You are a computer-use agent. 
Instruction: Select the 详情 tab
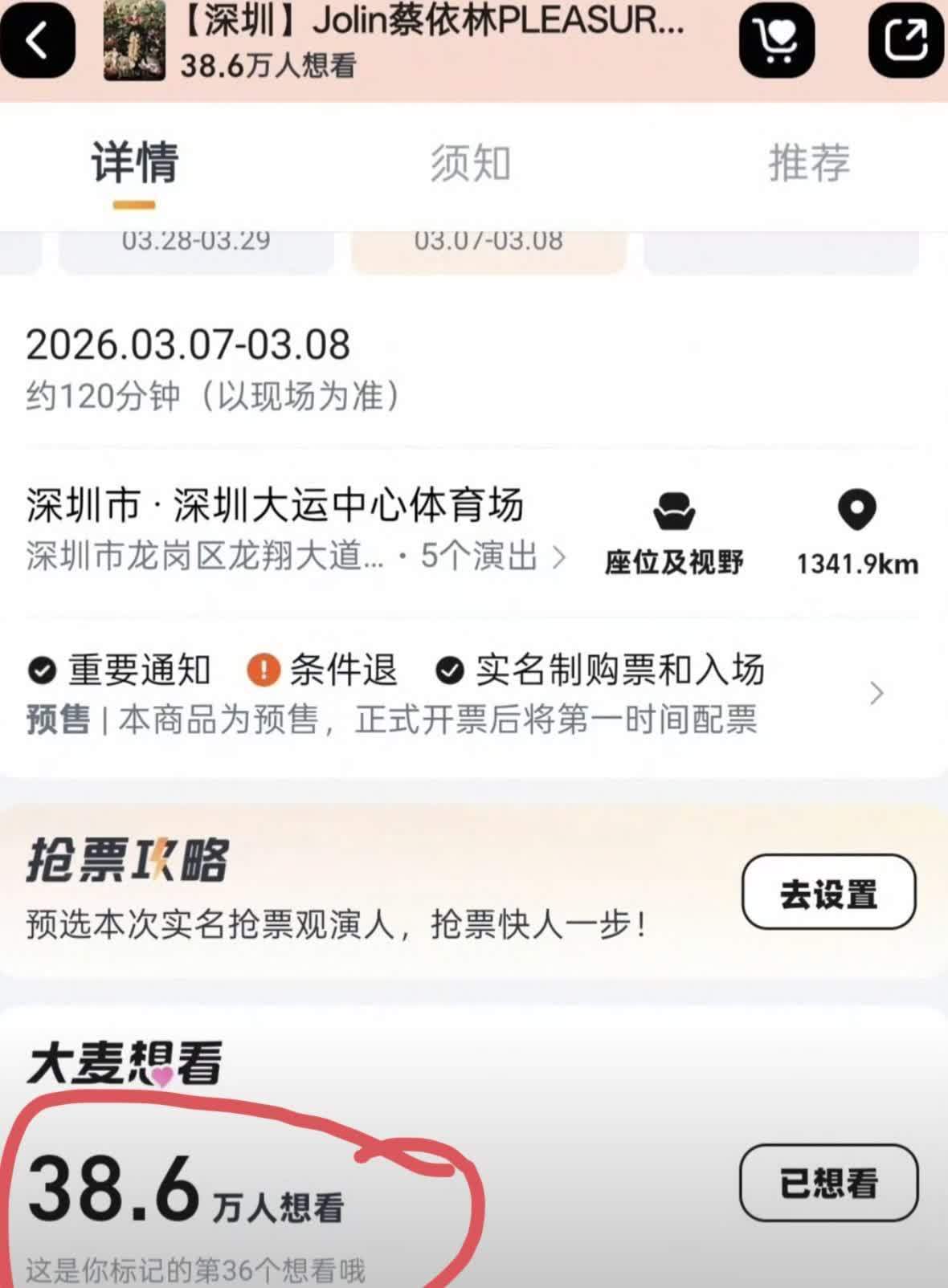coord(134,163)
